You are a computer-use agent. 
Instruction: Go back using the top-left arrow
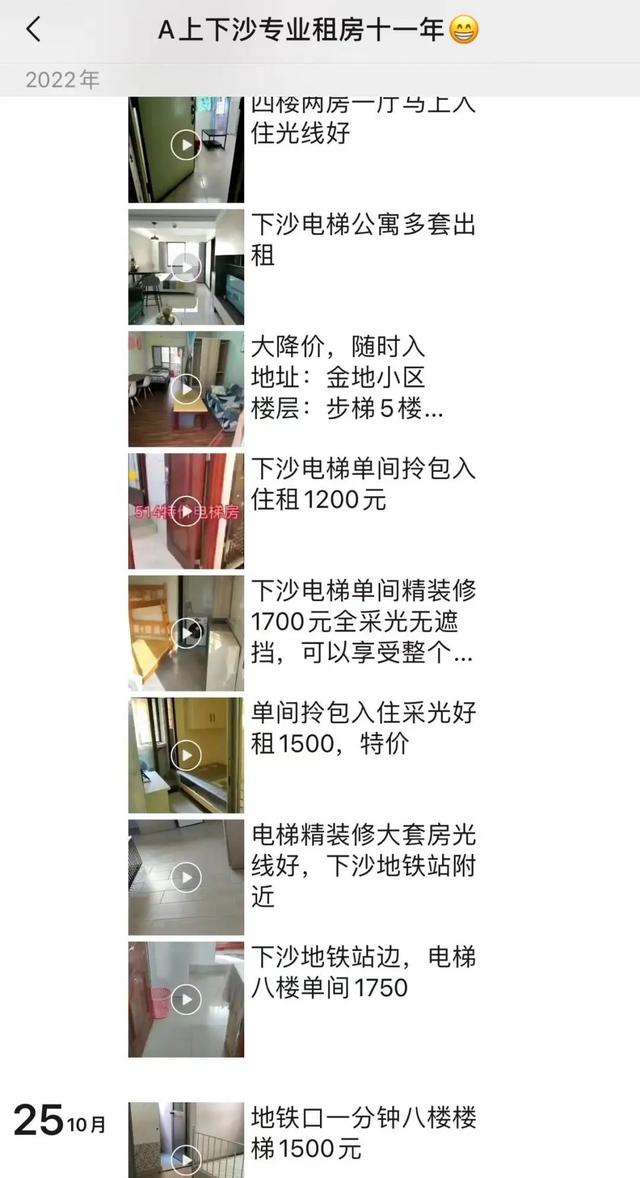pos(34,30)
